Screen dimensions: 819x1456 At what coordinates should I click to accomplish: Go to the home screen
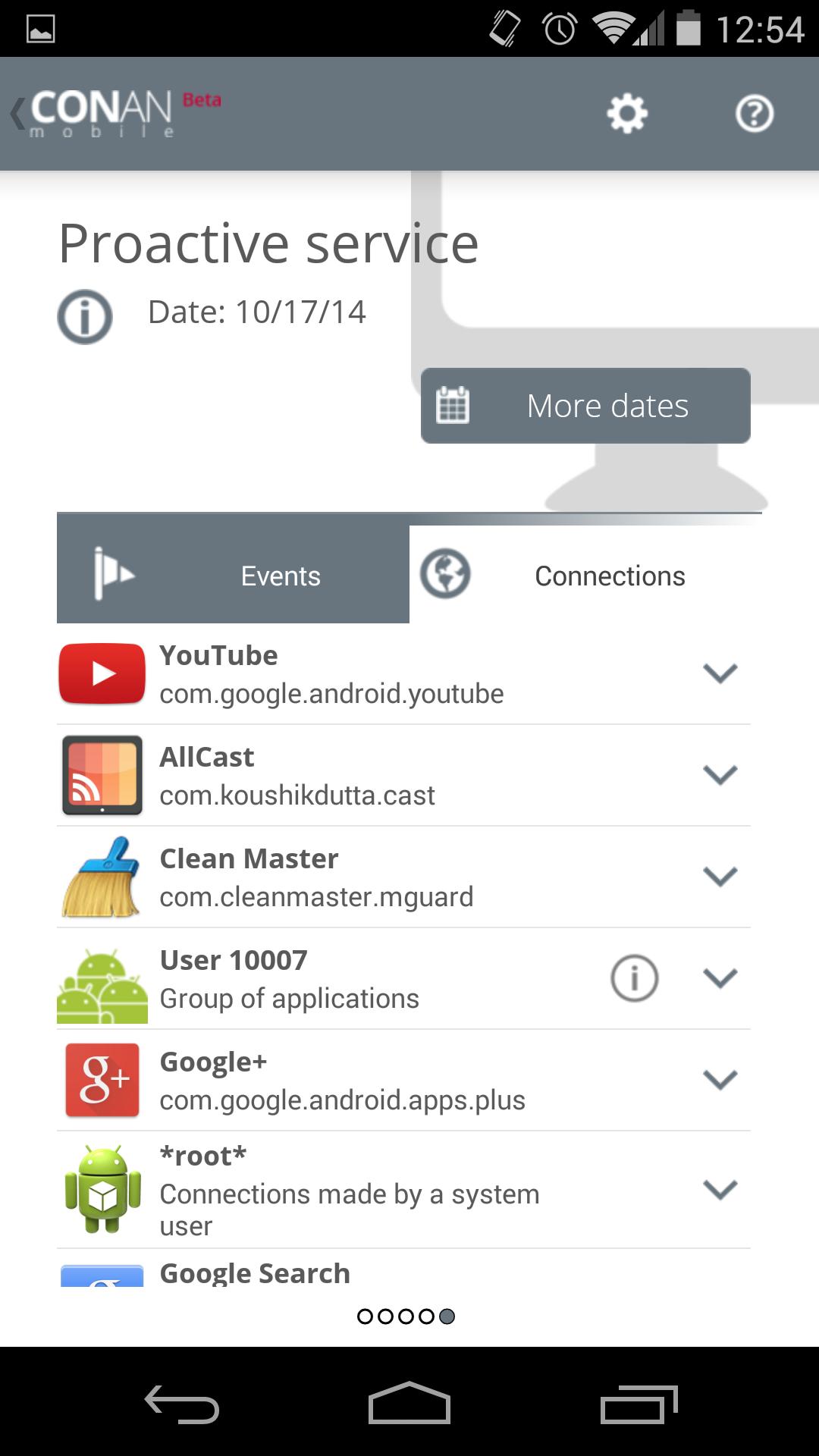409,1404
